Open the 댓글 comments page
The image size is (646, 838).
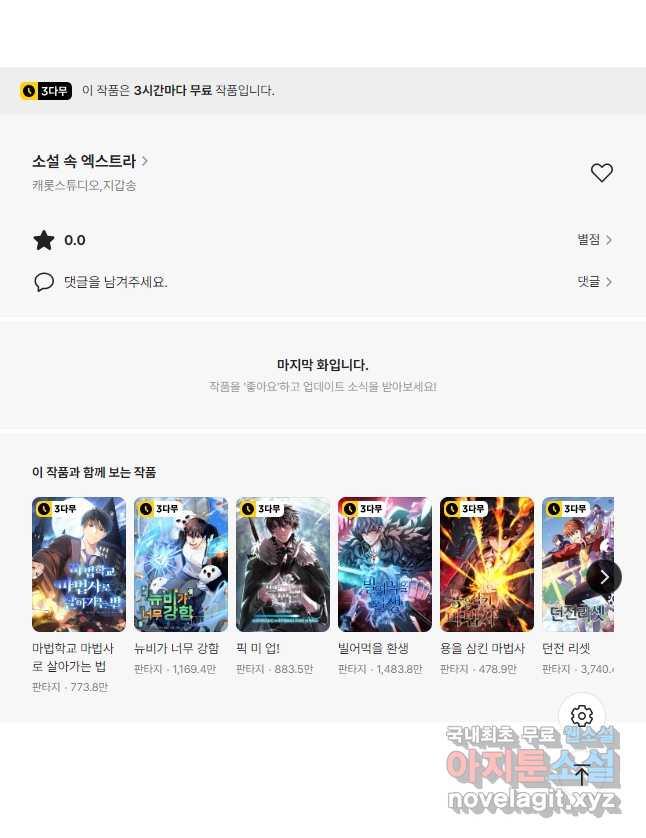(594, 282)
